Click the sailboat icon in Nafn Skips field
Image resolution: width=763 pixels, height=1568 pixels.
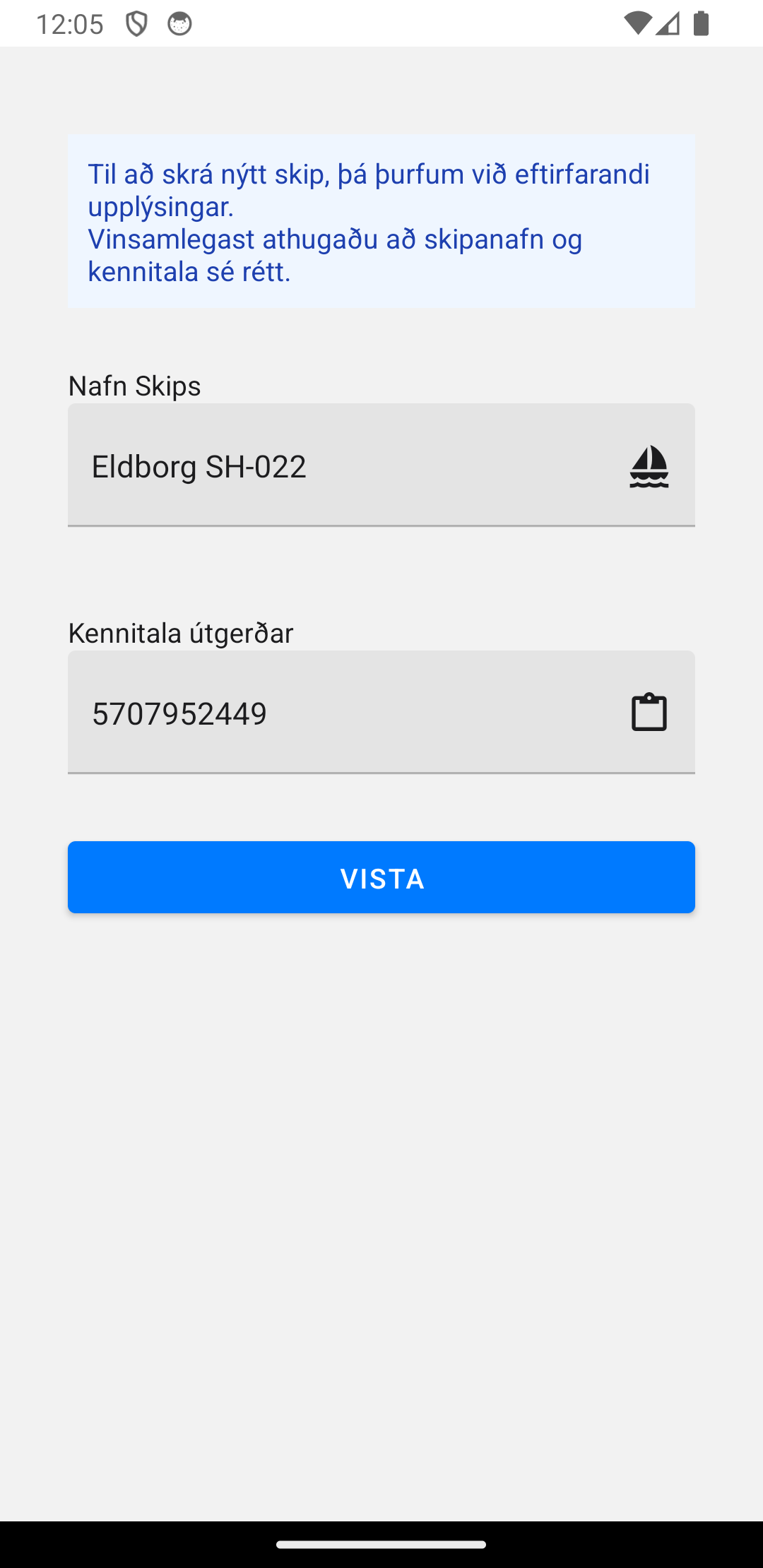649,466
